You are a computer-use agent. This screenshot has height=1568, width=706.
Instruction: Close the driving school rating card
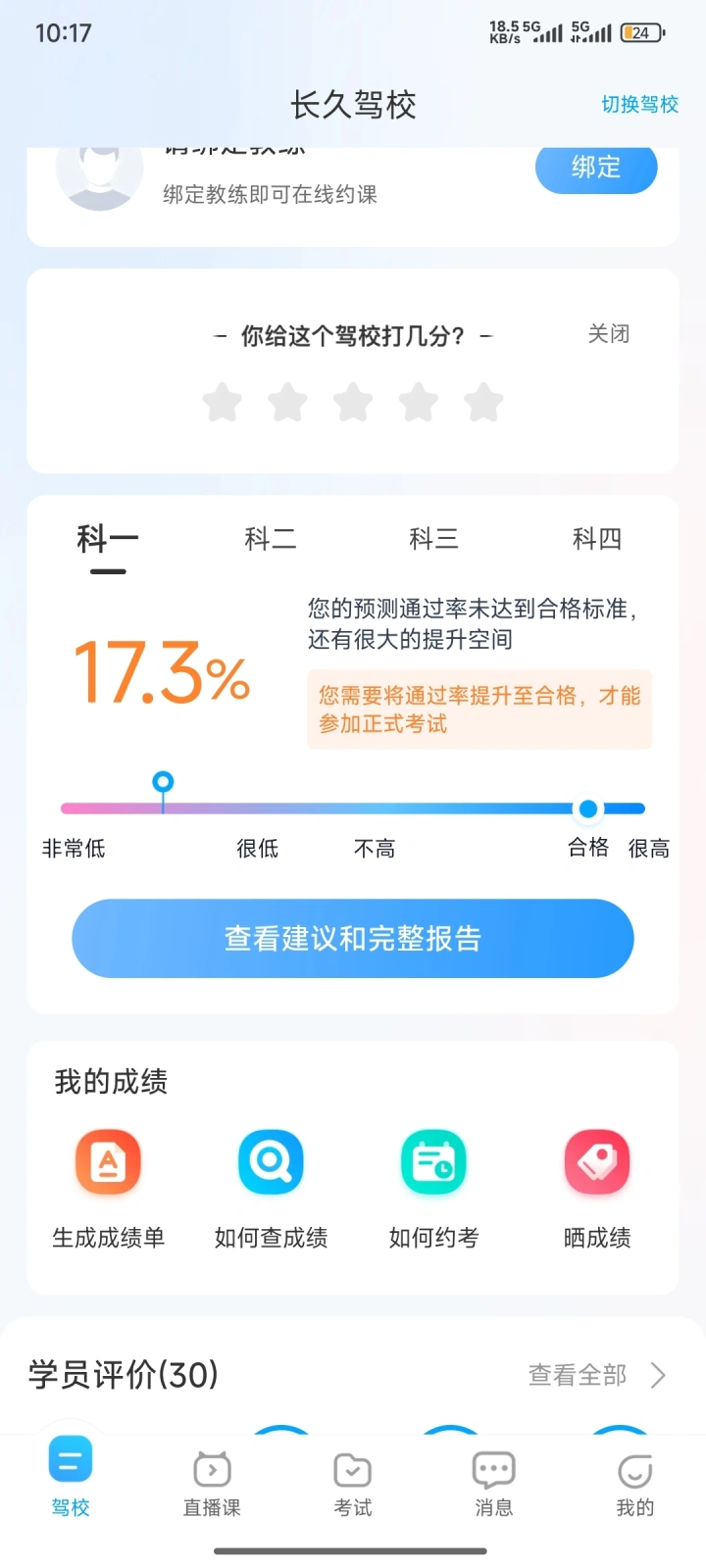pyautogui.click(x=608, y=334)
